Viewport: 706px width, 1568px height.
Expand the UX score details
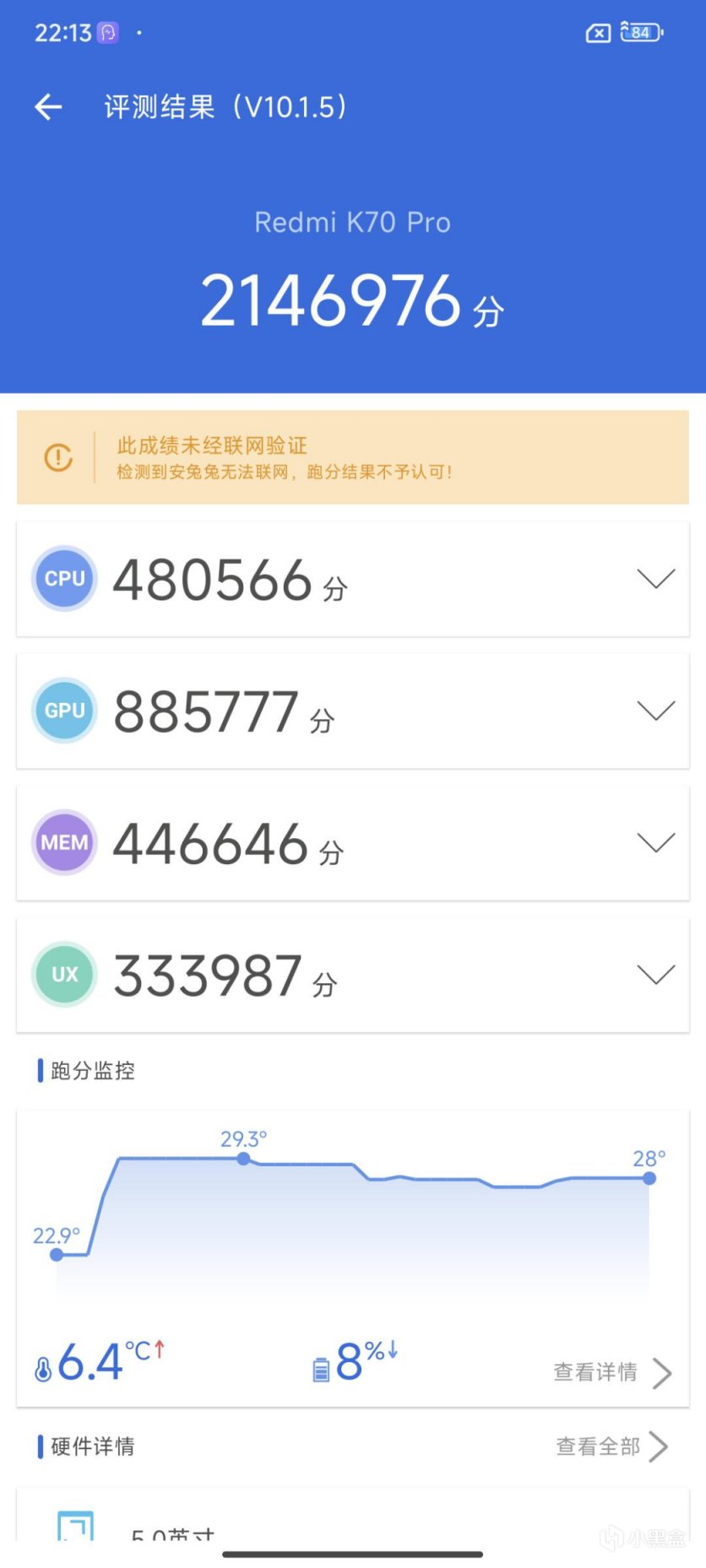tap(655, 975)
